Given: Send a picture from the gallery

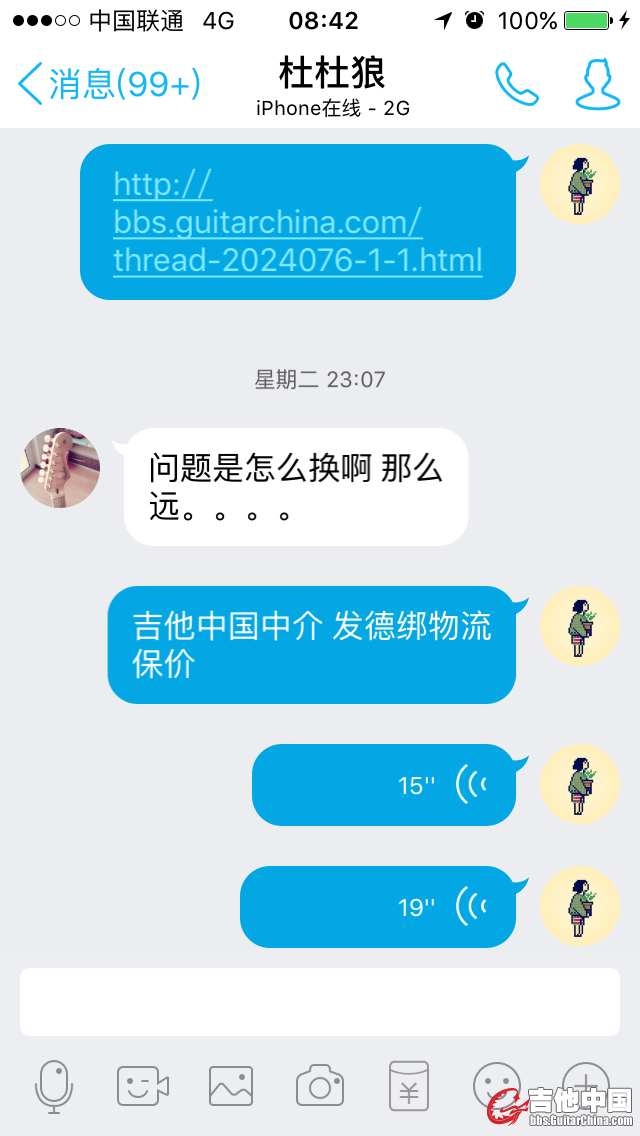Looking at the screenshot, I should pos(231,1086).
